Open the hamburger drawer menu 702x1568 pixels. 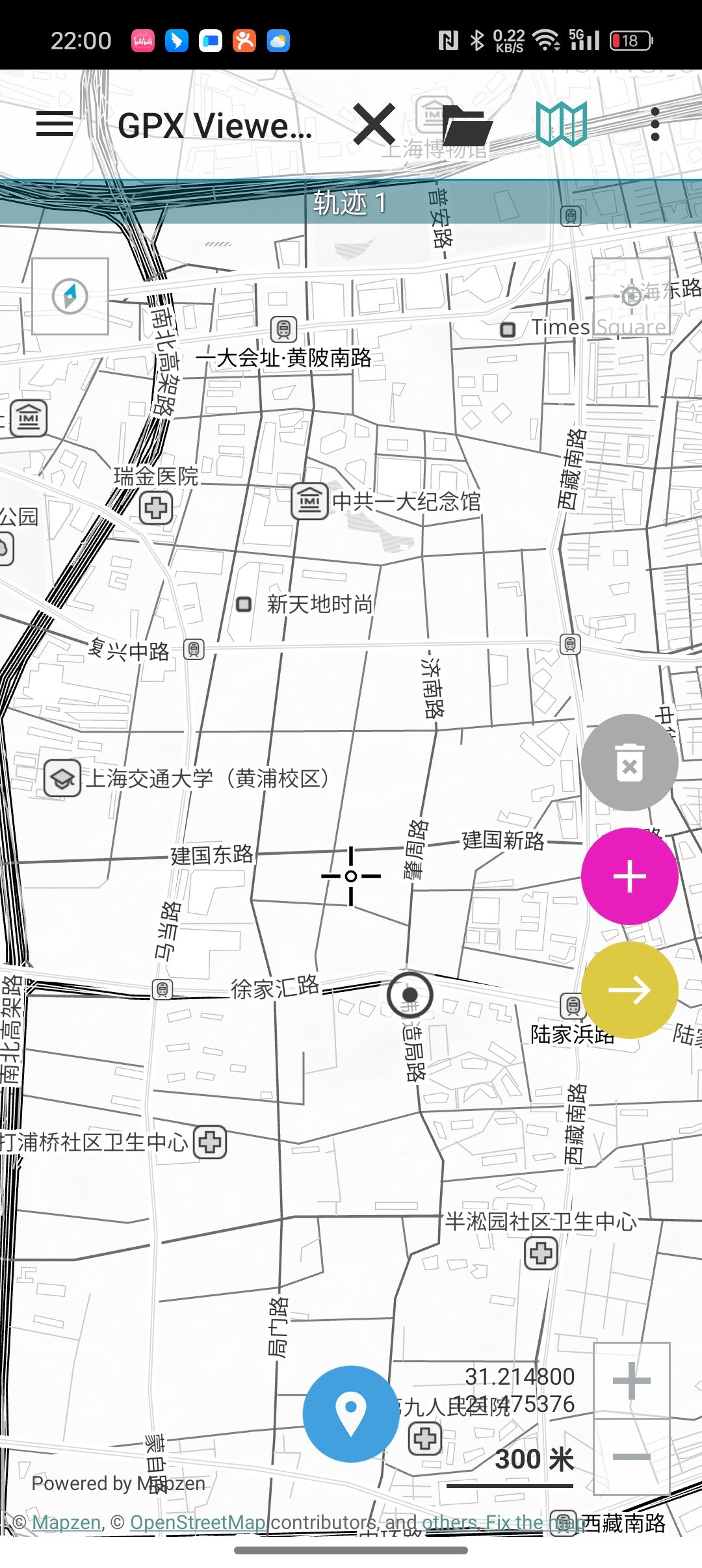click(x=55, y=124)
